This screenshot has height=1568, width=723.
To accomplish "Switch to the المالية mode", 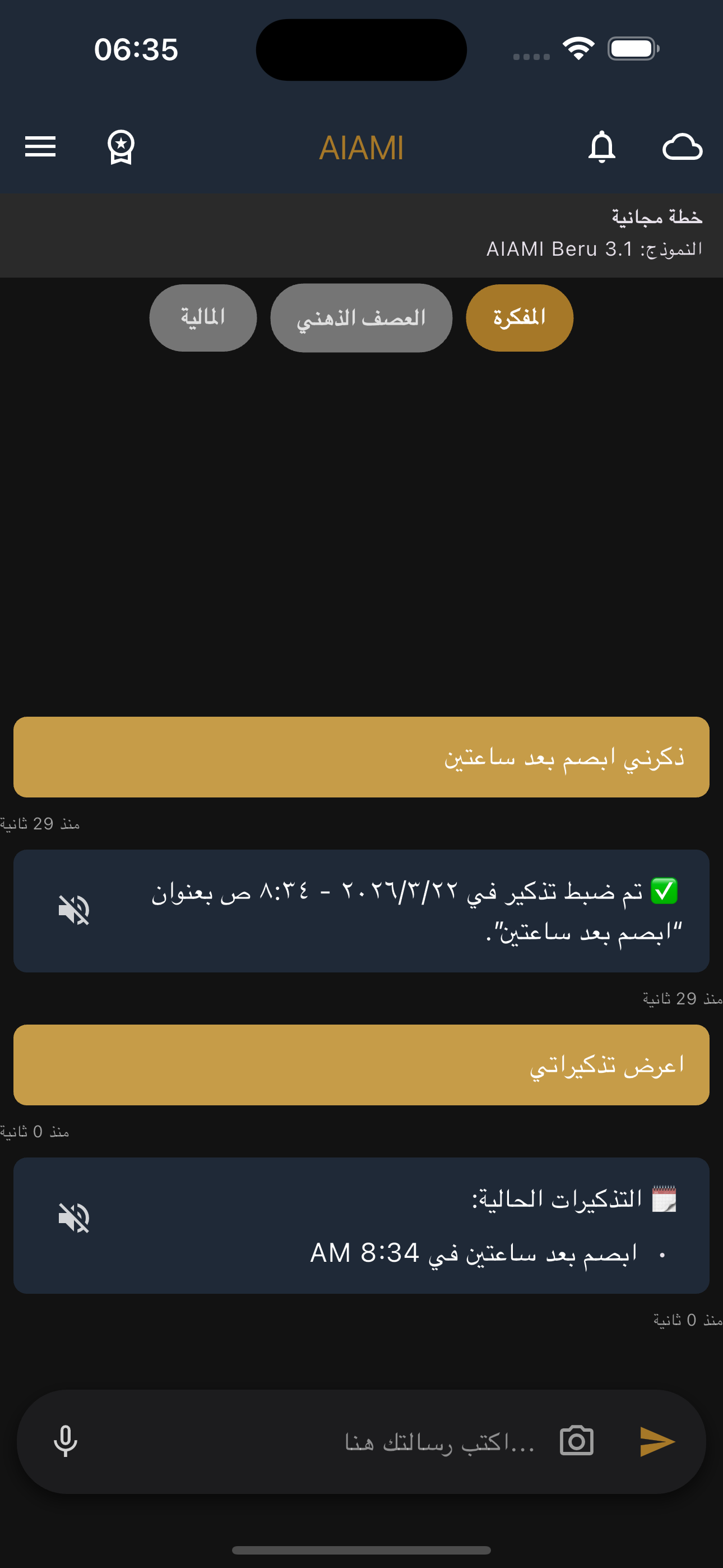I will (x=203, y=317).
